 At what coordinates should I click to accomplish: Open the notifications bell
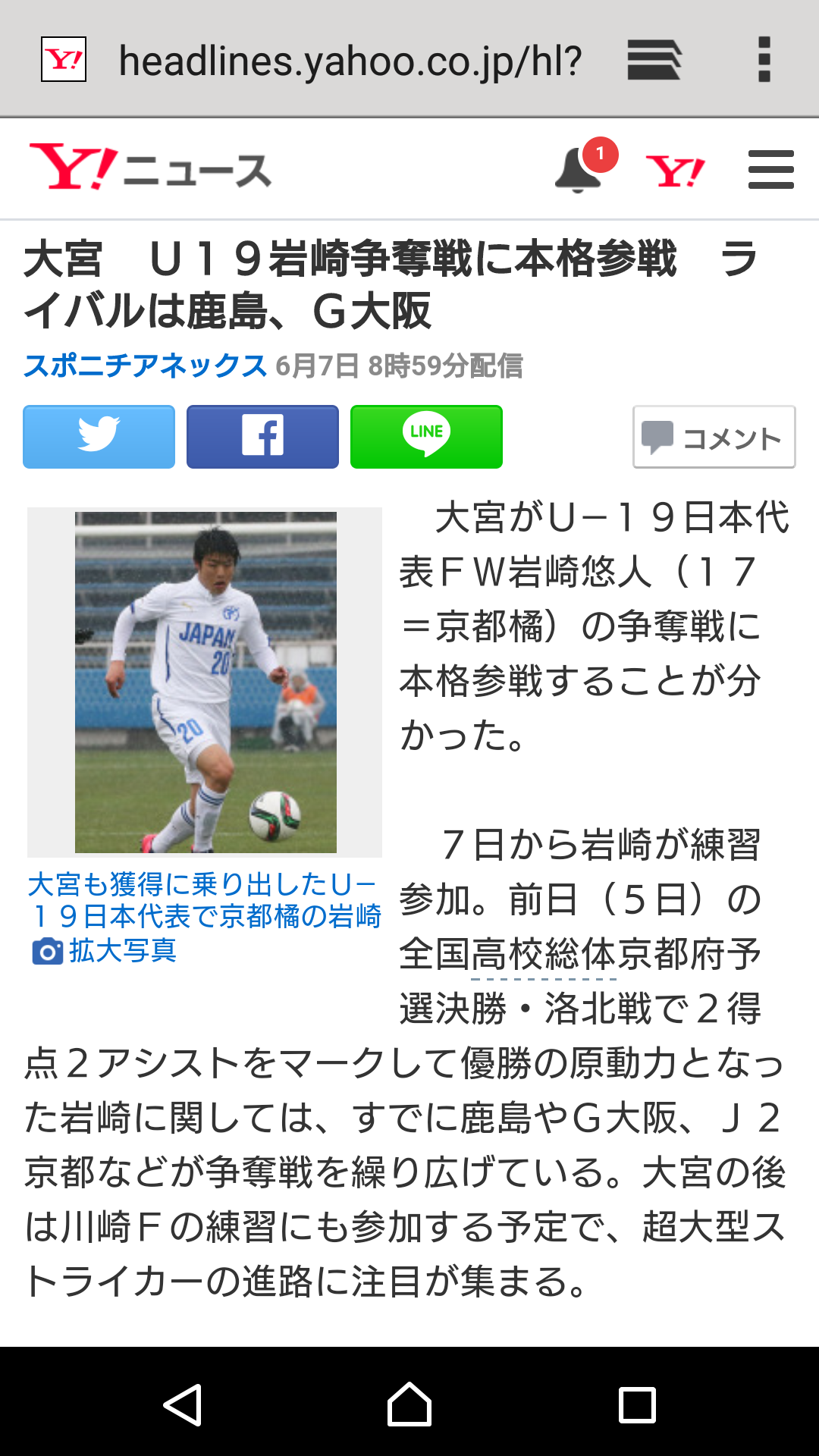coord(580,170)
